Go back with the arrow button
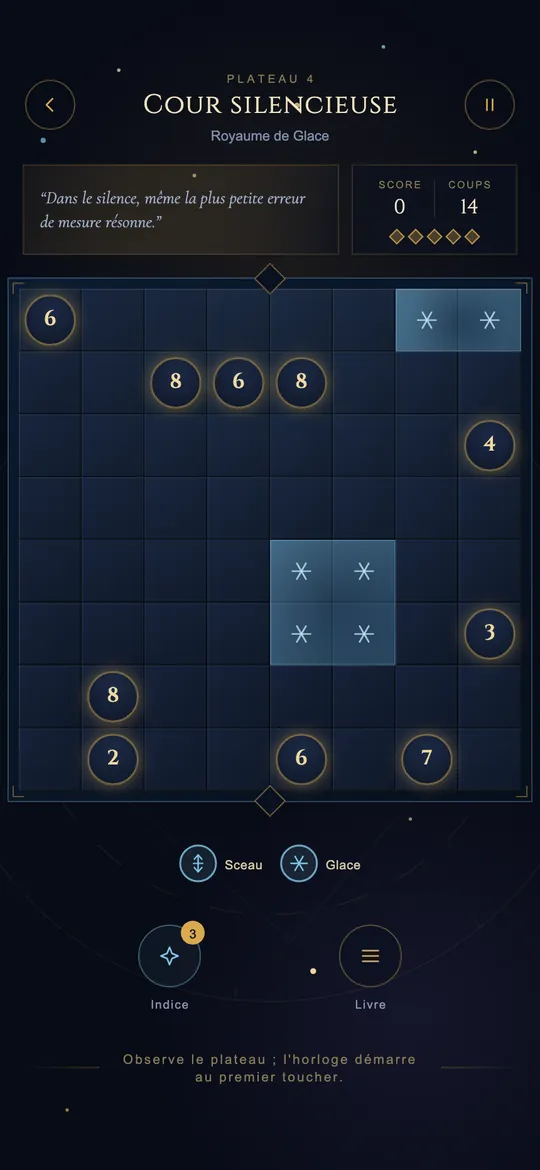Image resolution: width=540 pixels, height=1170 pixels. [x=50, y=105]
